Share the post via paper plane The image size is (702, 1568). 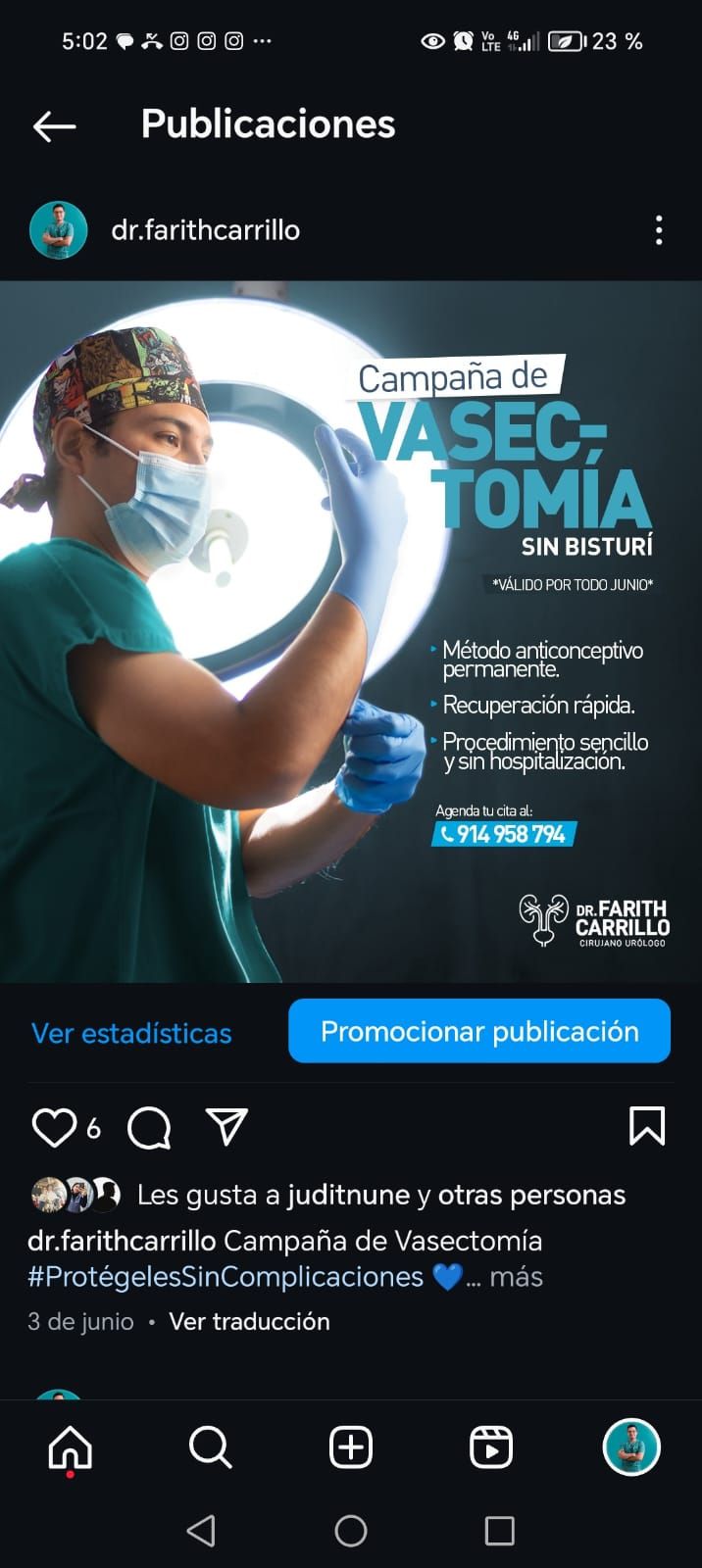tap(227, 1128)
